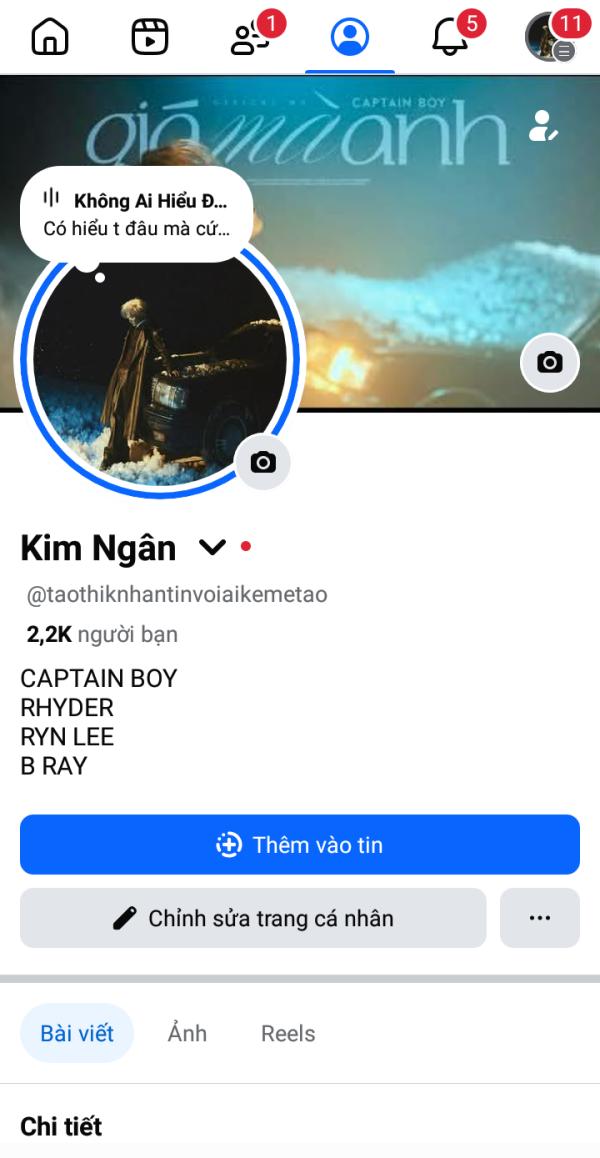
Task: View the 2,2K người bạn friends list
Action: pos(102,634)
